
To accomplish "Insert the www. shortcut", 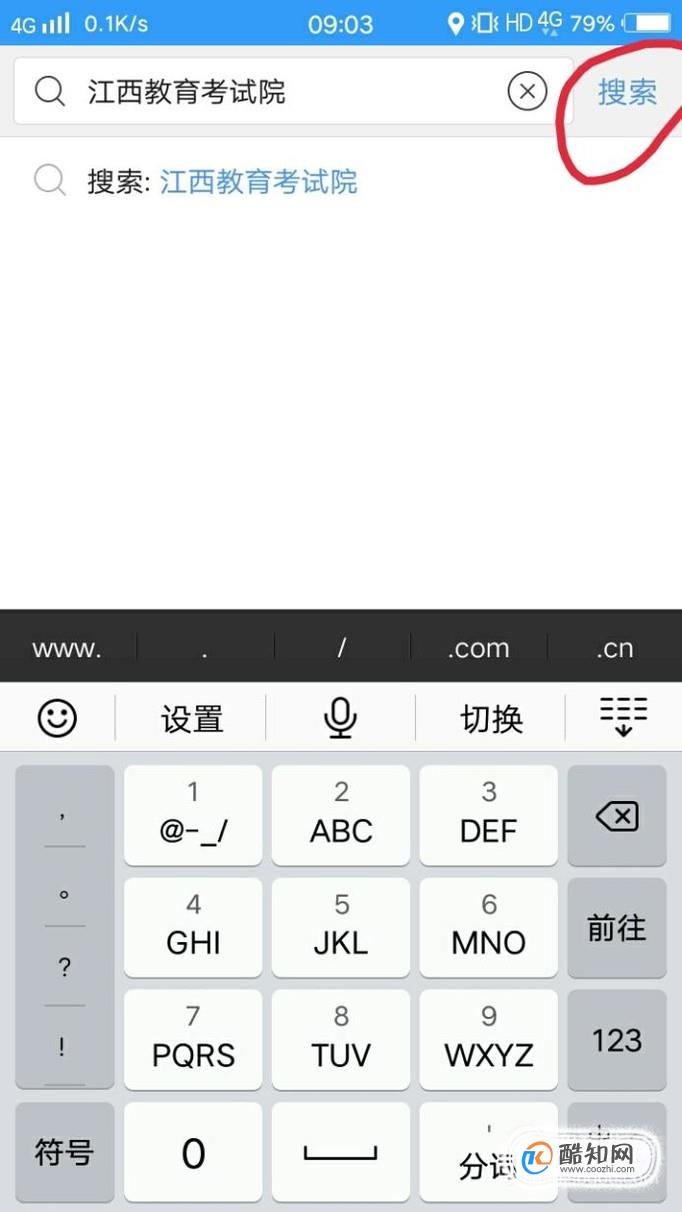I will coord(67,648).
